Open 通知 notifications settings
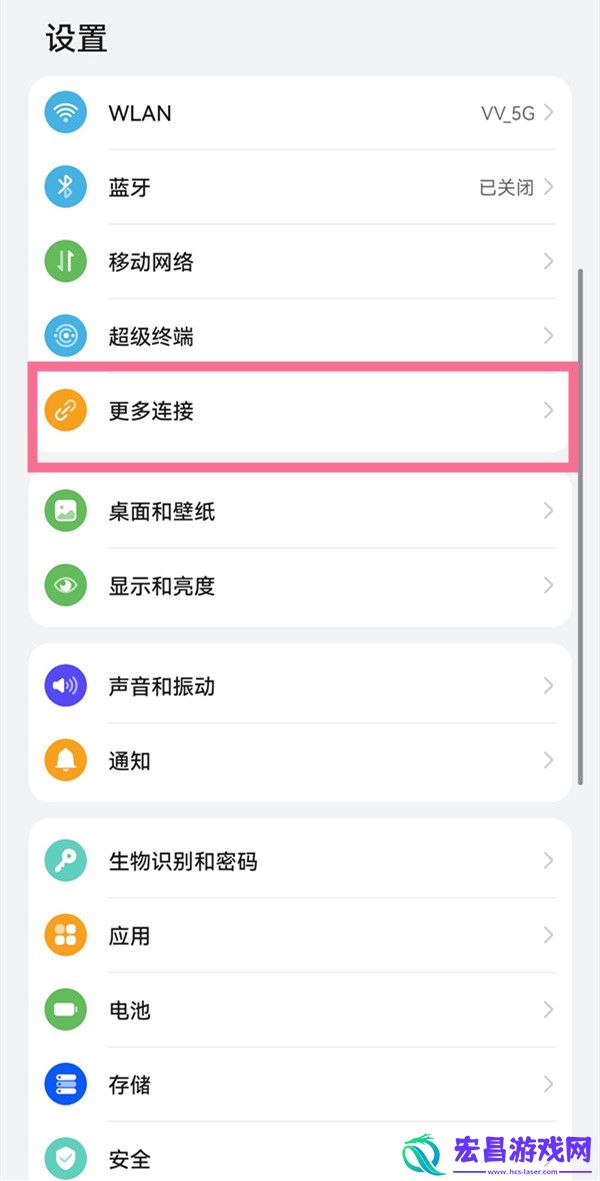The image size is (600, 1181). pos(300,761)
